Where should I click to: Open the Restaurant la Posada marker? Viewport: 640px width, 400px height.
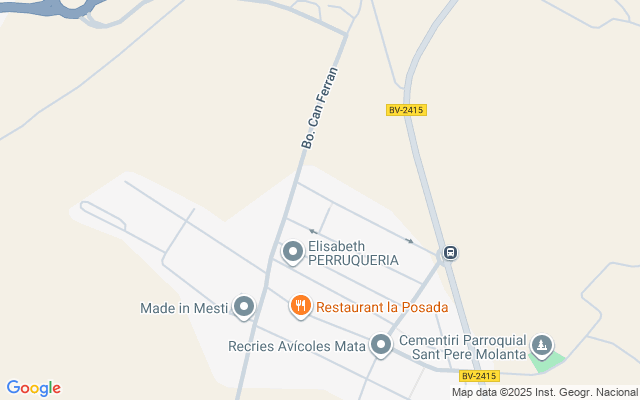click(x=300, y=307)
